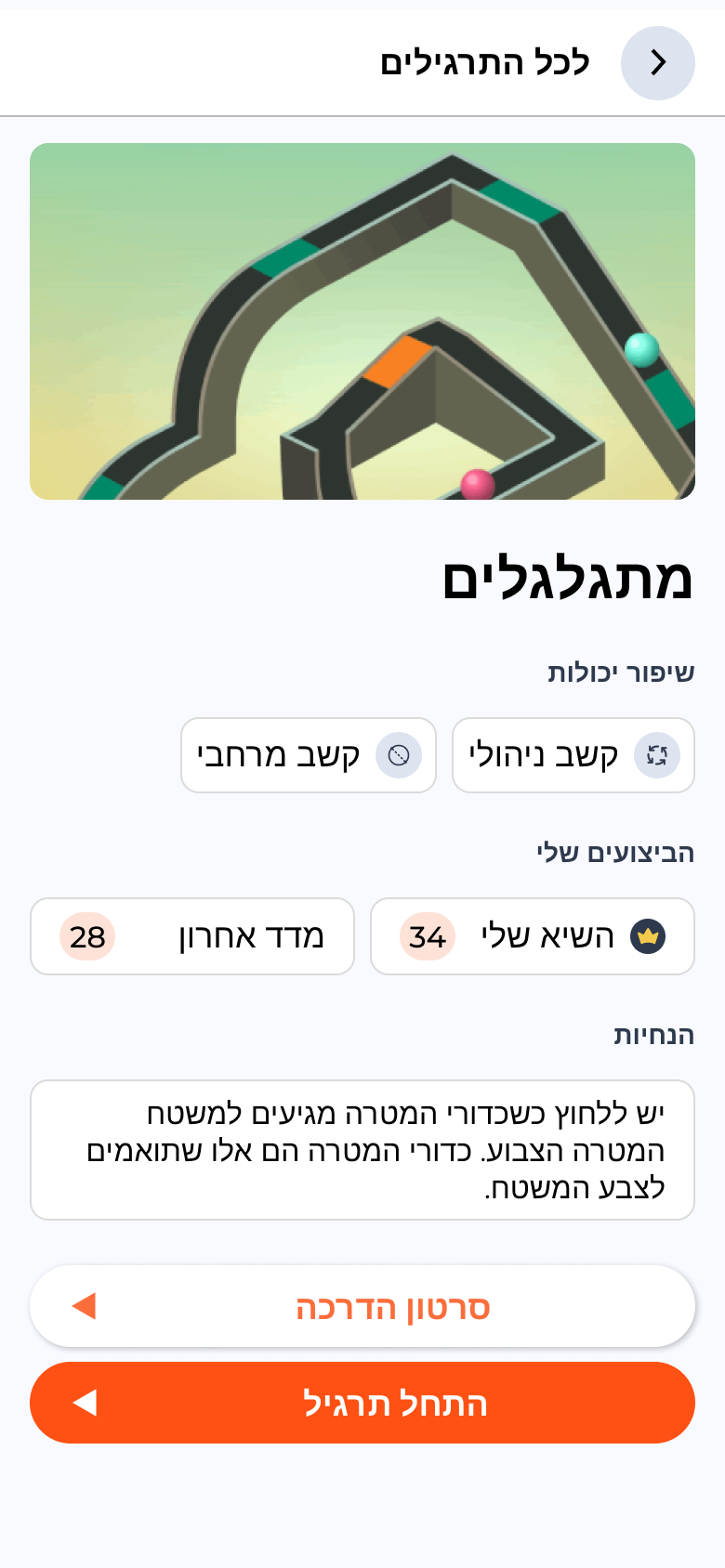Start the exercise with התחל תרגיל
The width and height of the screenshot is (725, 1568).
[362, 1403]
